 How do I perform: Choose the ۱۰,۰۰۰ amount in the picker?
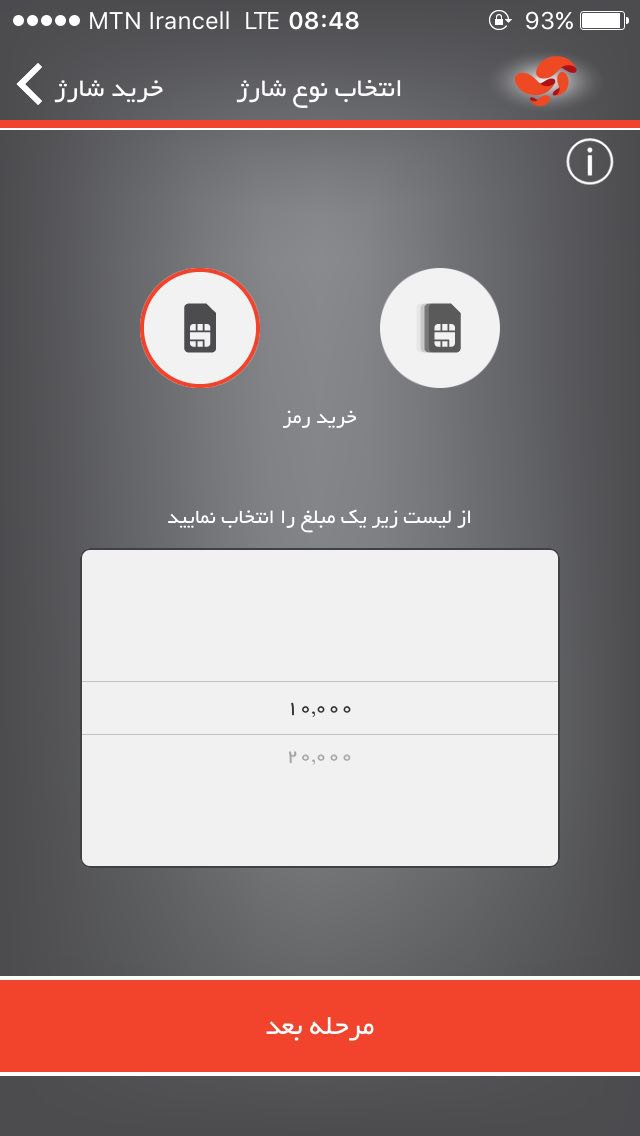(320, 708)
